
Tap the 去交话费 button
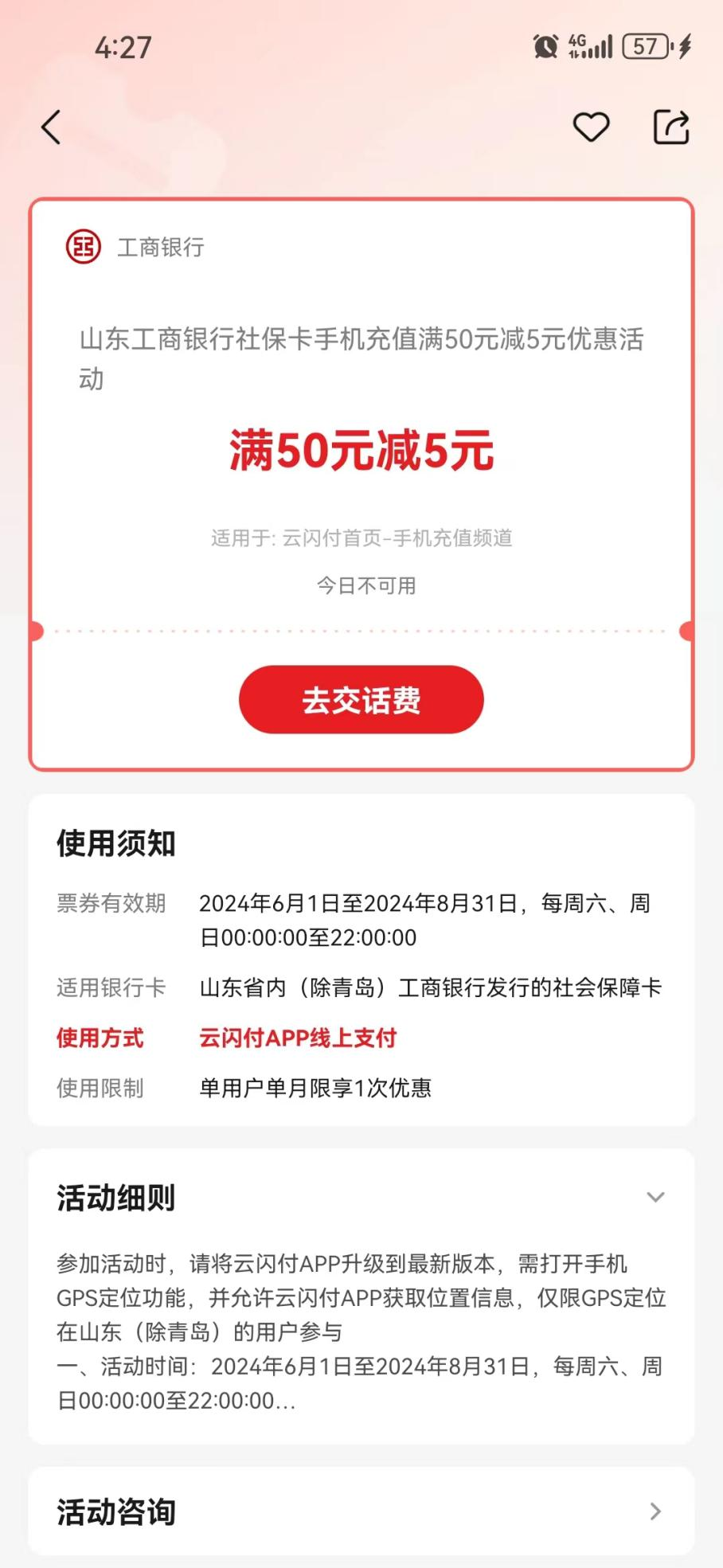tap(361, 699)
